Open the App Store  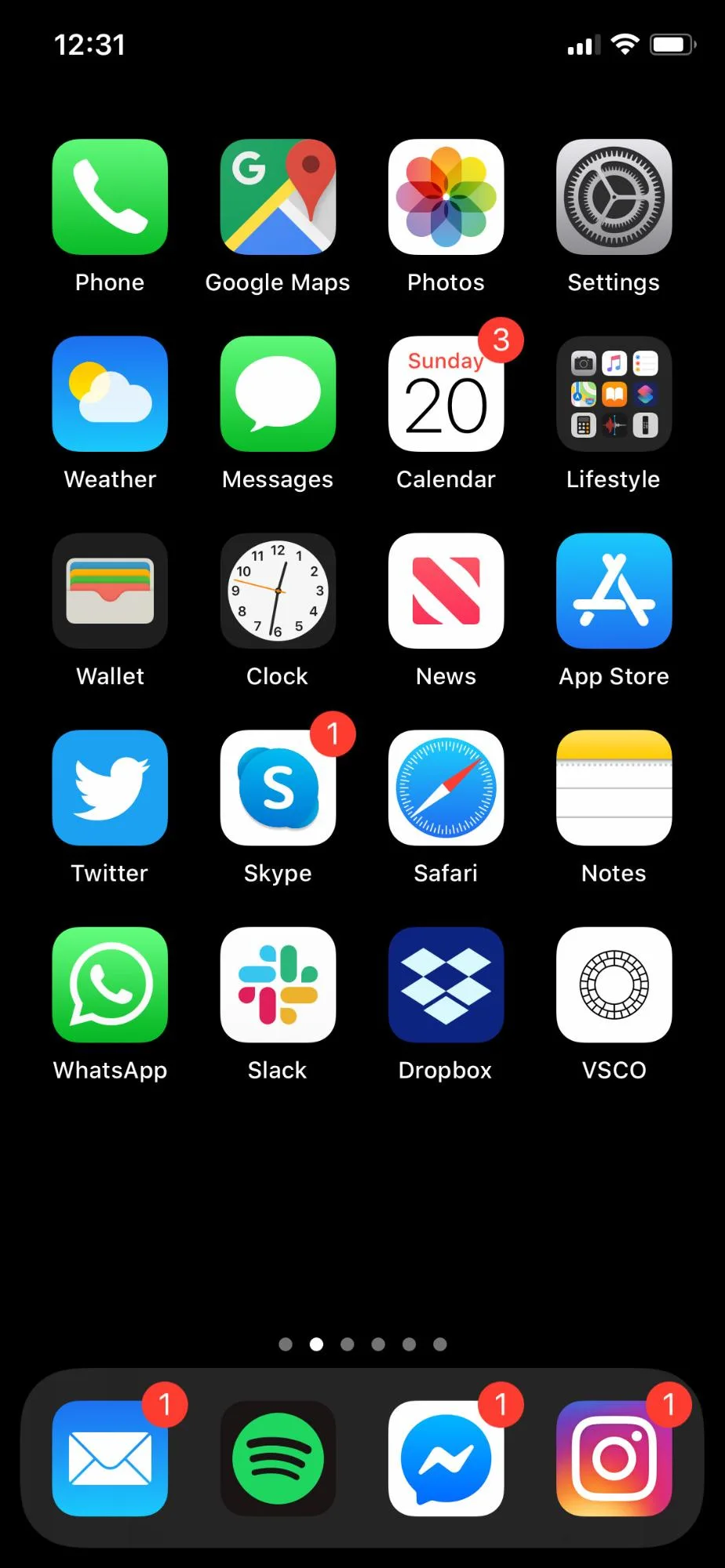(x=614, y=591)
